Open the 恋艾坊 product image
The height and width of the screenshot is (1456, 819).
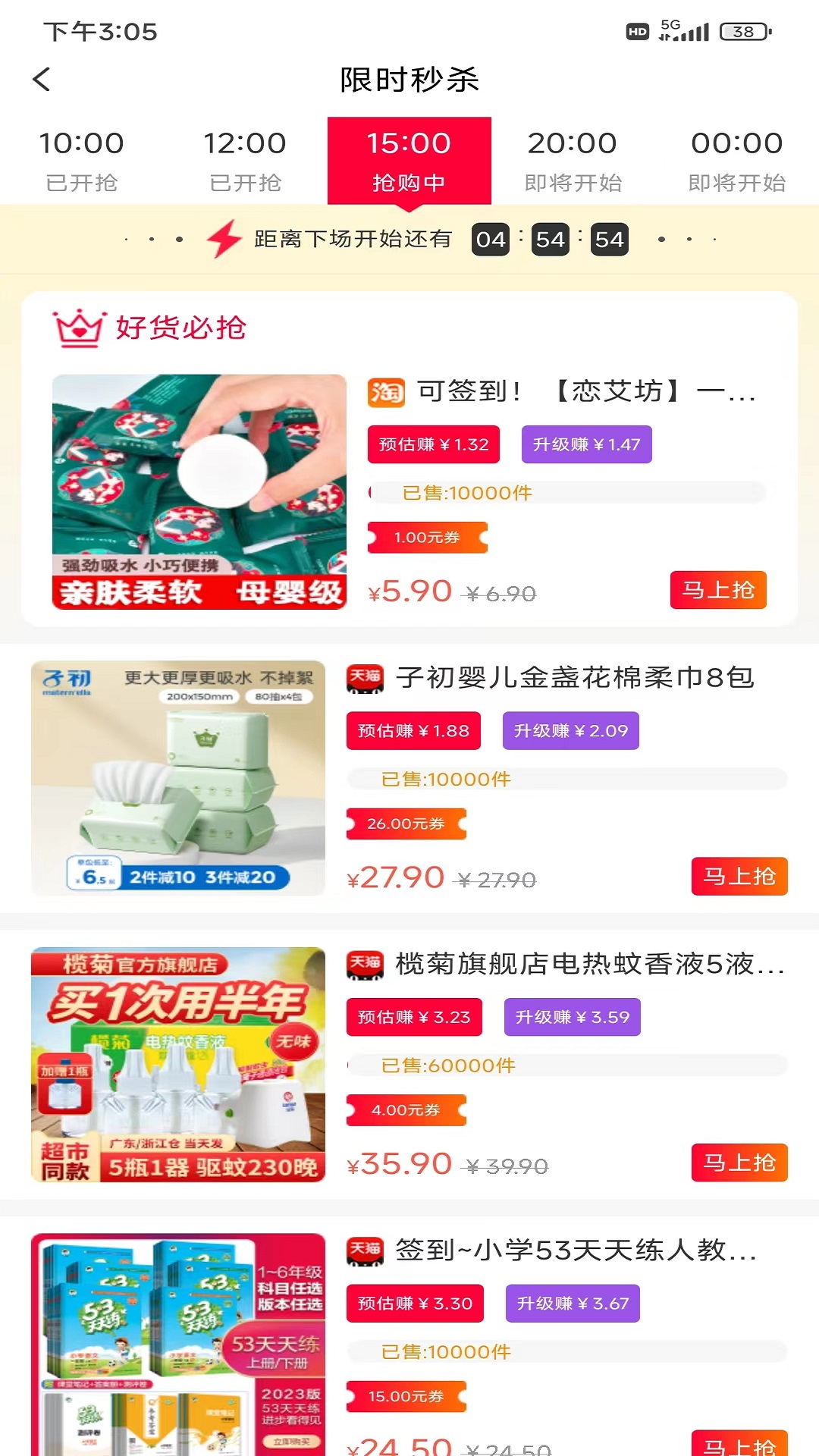click(x=199, y=491)
